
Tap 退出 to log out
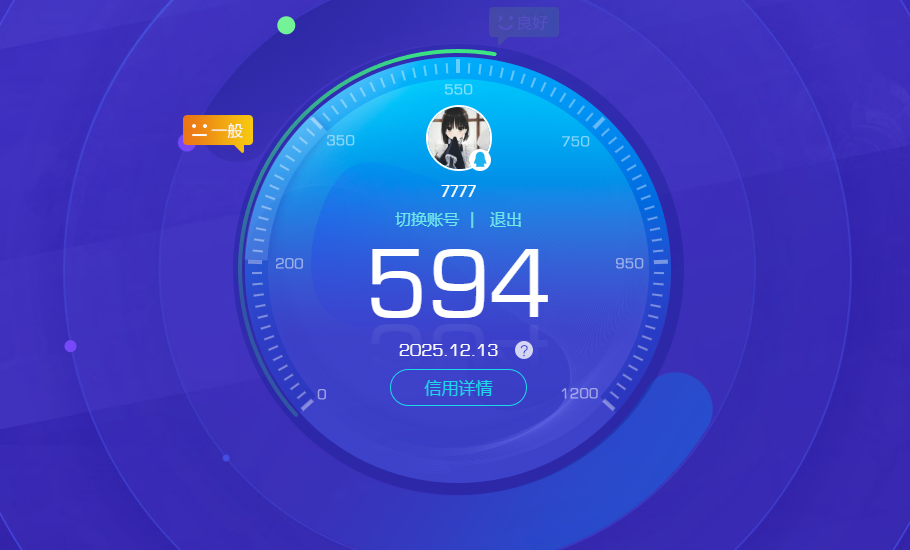[x=505, y=220]
